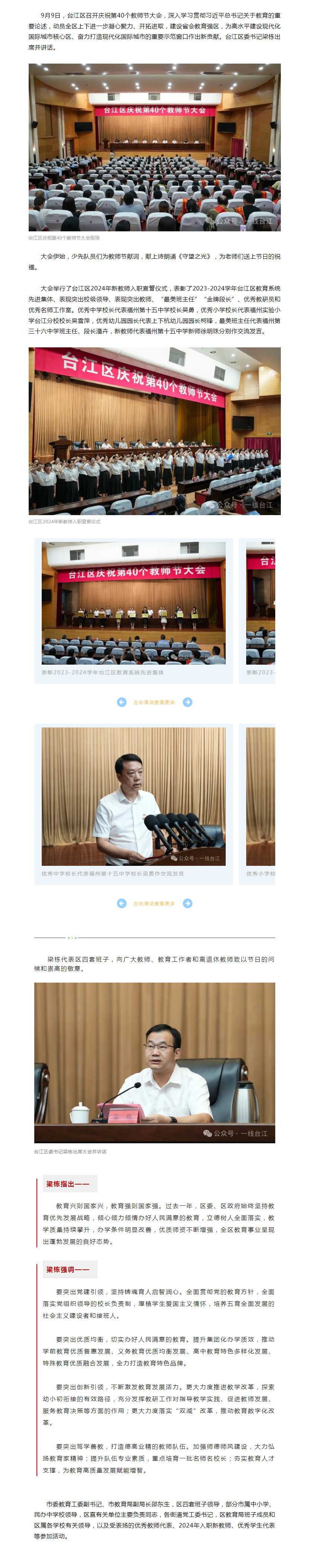Screen dimensions: 311x1568
Task: Open the photo of the 40th Teachers' Day conference hall
Action: pos(154,147)
